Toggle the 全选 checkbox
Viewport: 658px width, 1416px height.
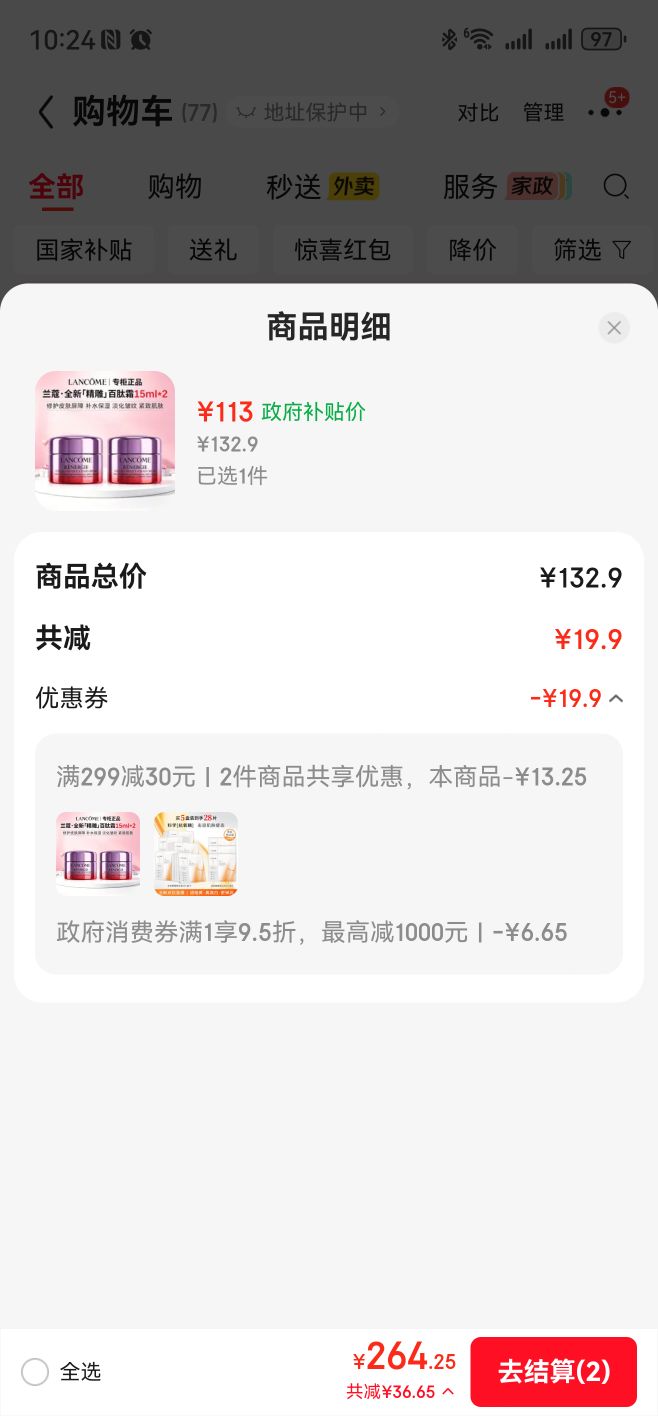coord(35,1372)
